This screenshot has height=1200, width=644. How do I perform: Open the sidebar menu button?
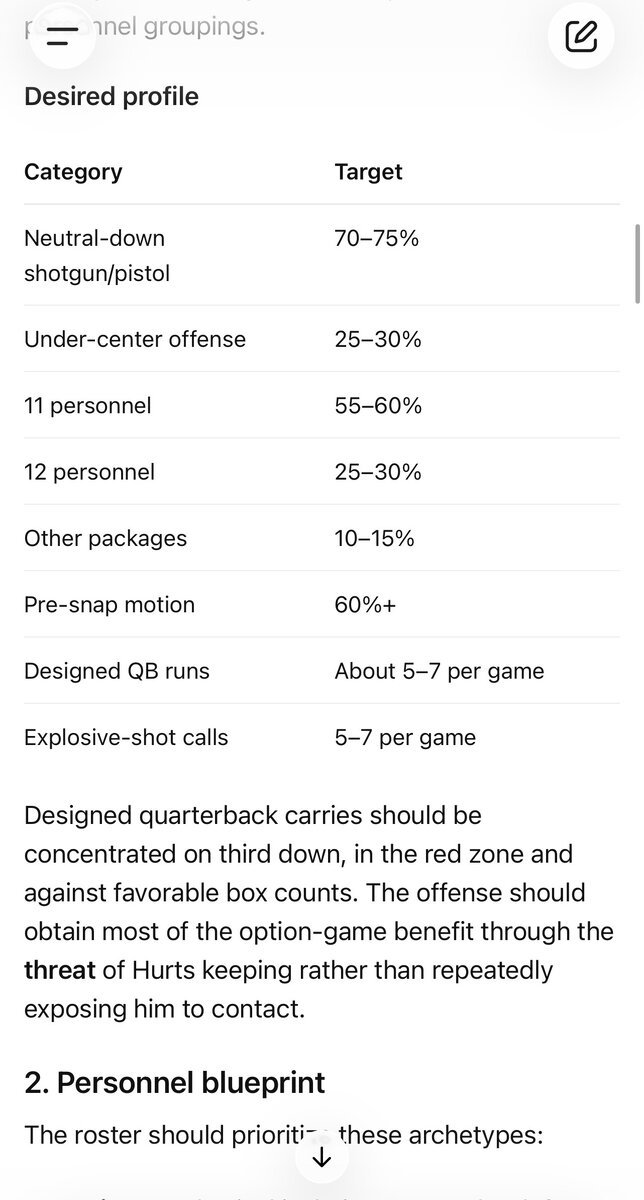[x=62, y=36]
